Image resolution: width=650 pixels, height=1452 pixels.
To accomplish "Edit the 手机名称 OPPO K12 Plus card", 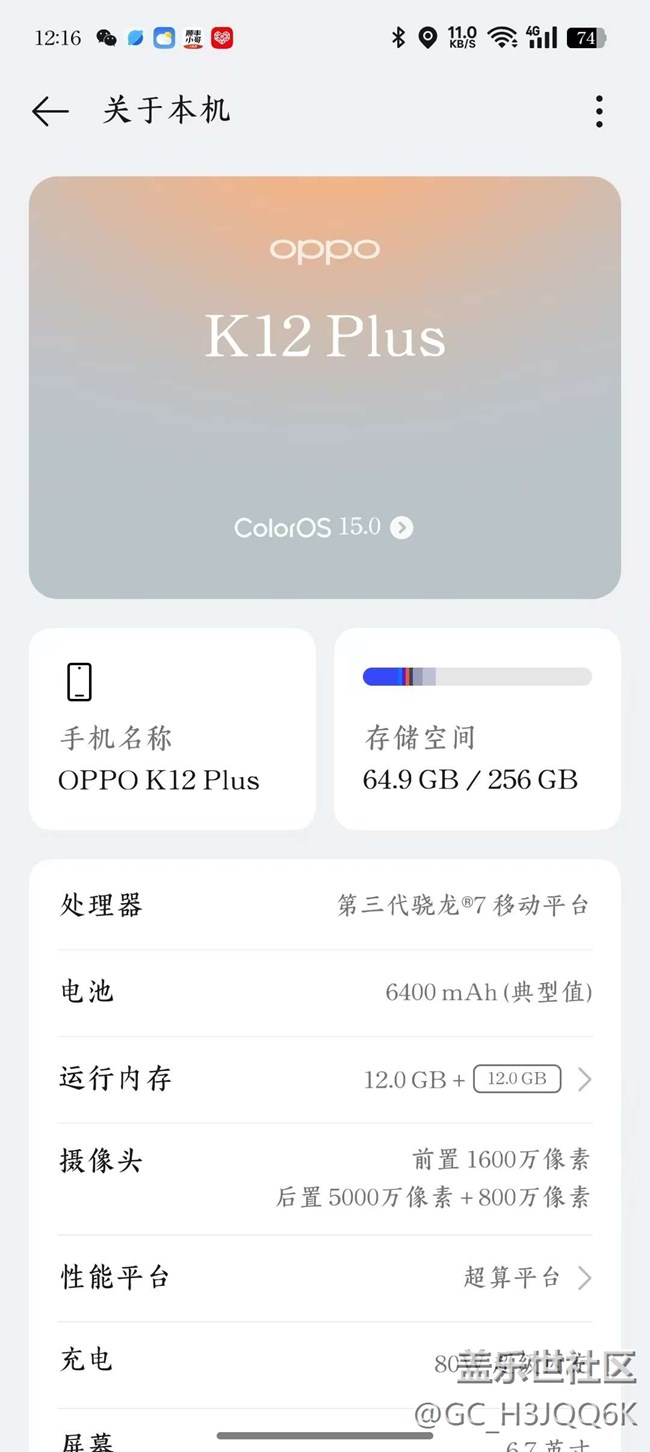I will point(172,729).
